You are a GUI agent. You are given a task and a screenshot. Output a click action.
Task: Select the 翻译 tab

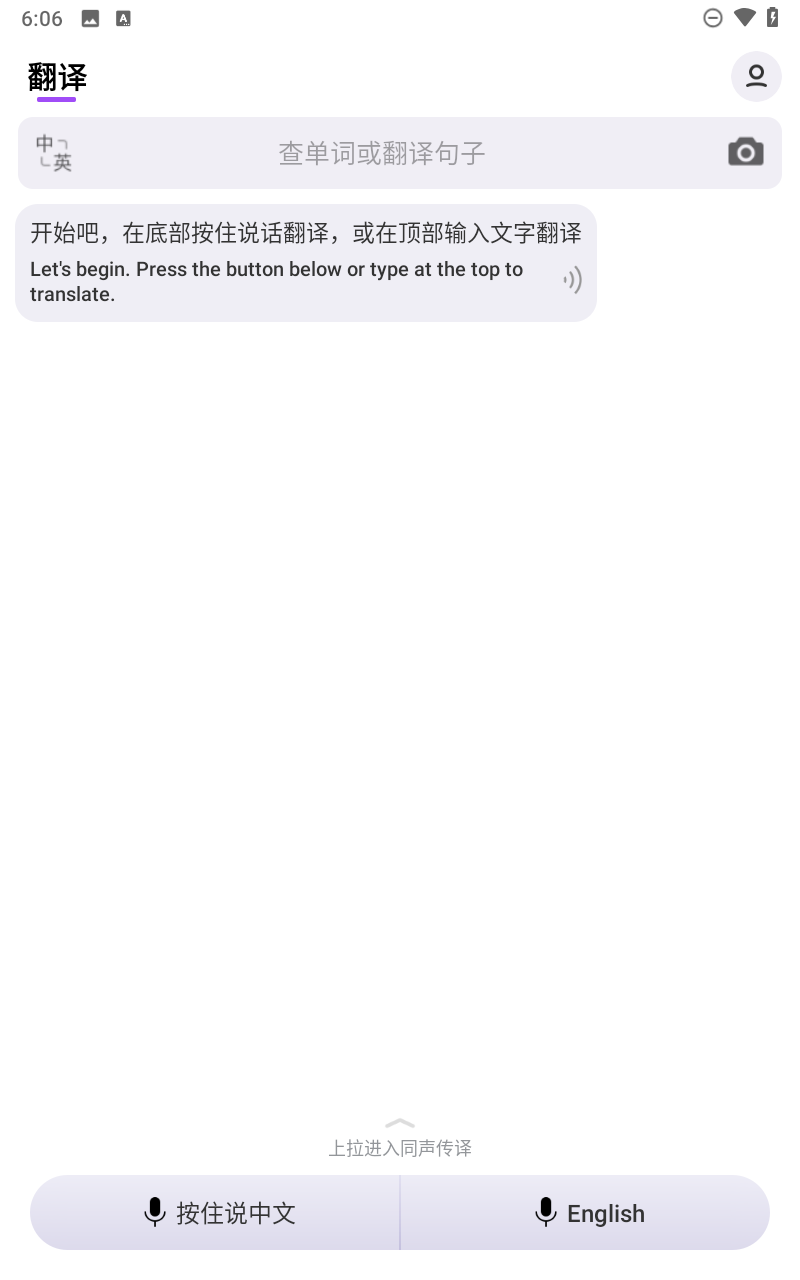pos(57,77)
